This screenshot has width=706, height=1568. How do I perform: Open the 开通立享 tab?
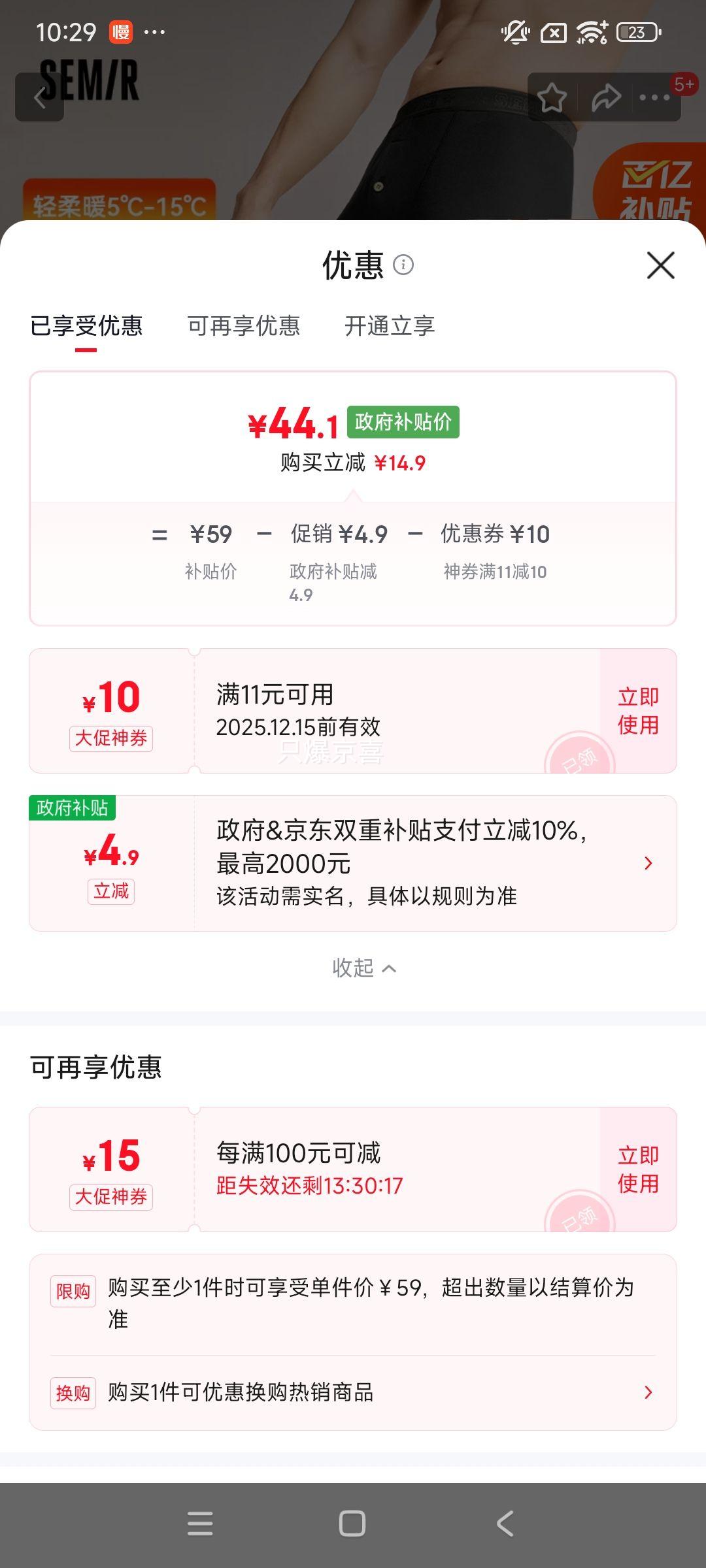coord(390,327)
